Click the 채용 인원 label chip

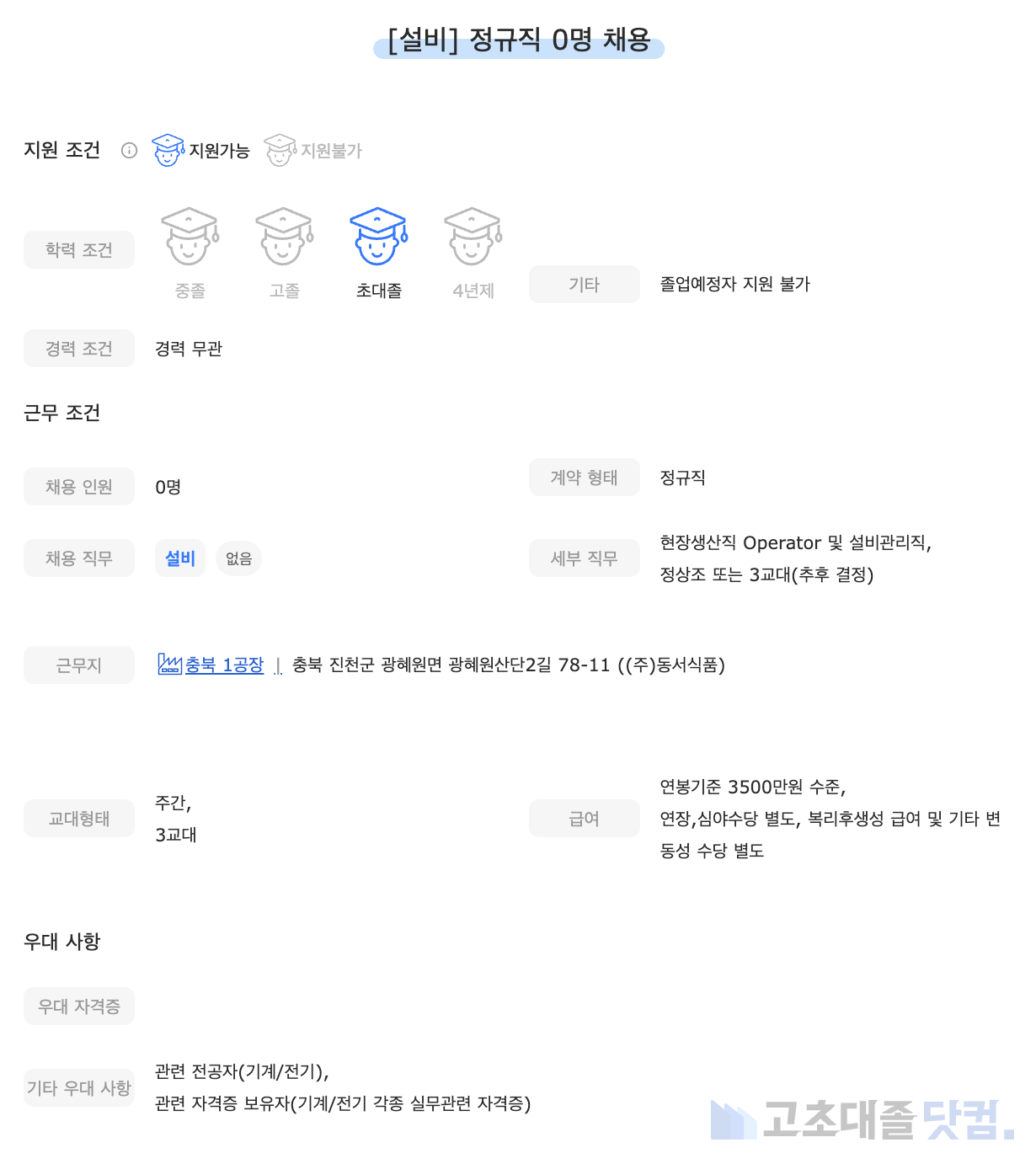(x=78, y=486)
